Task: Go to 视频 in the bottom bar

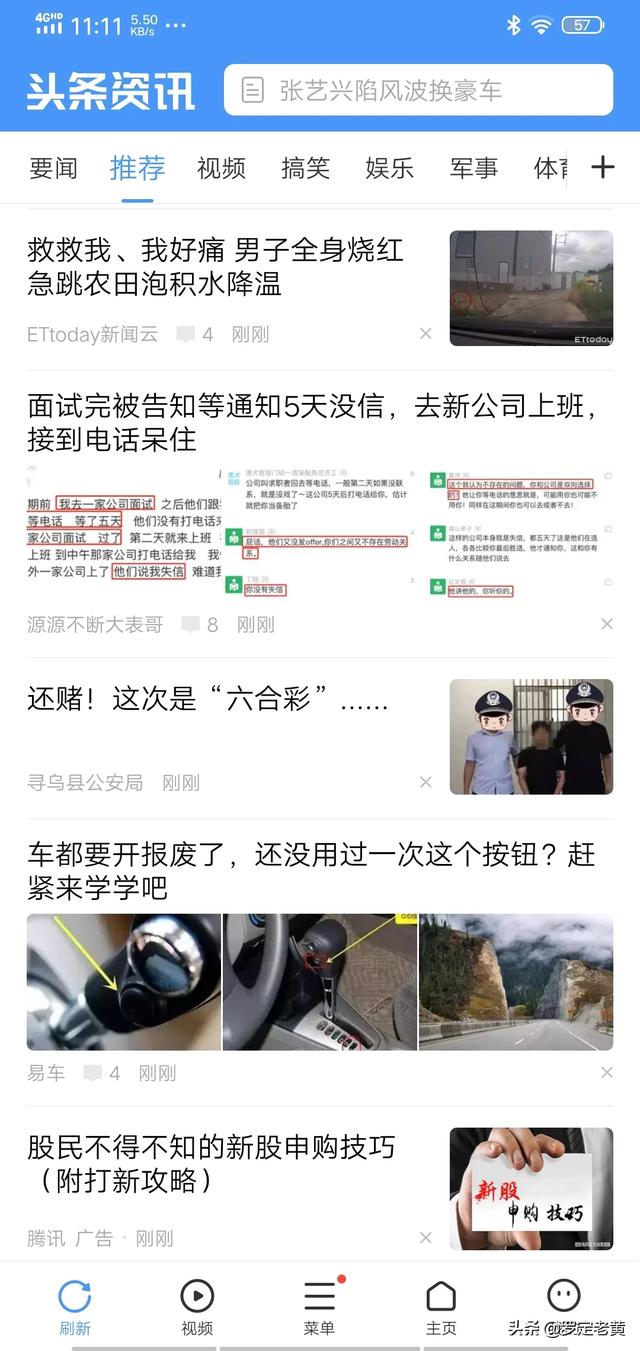Action: tap(197, 1307)
